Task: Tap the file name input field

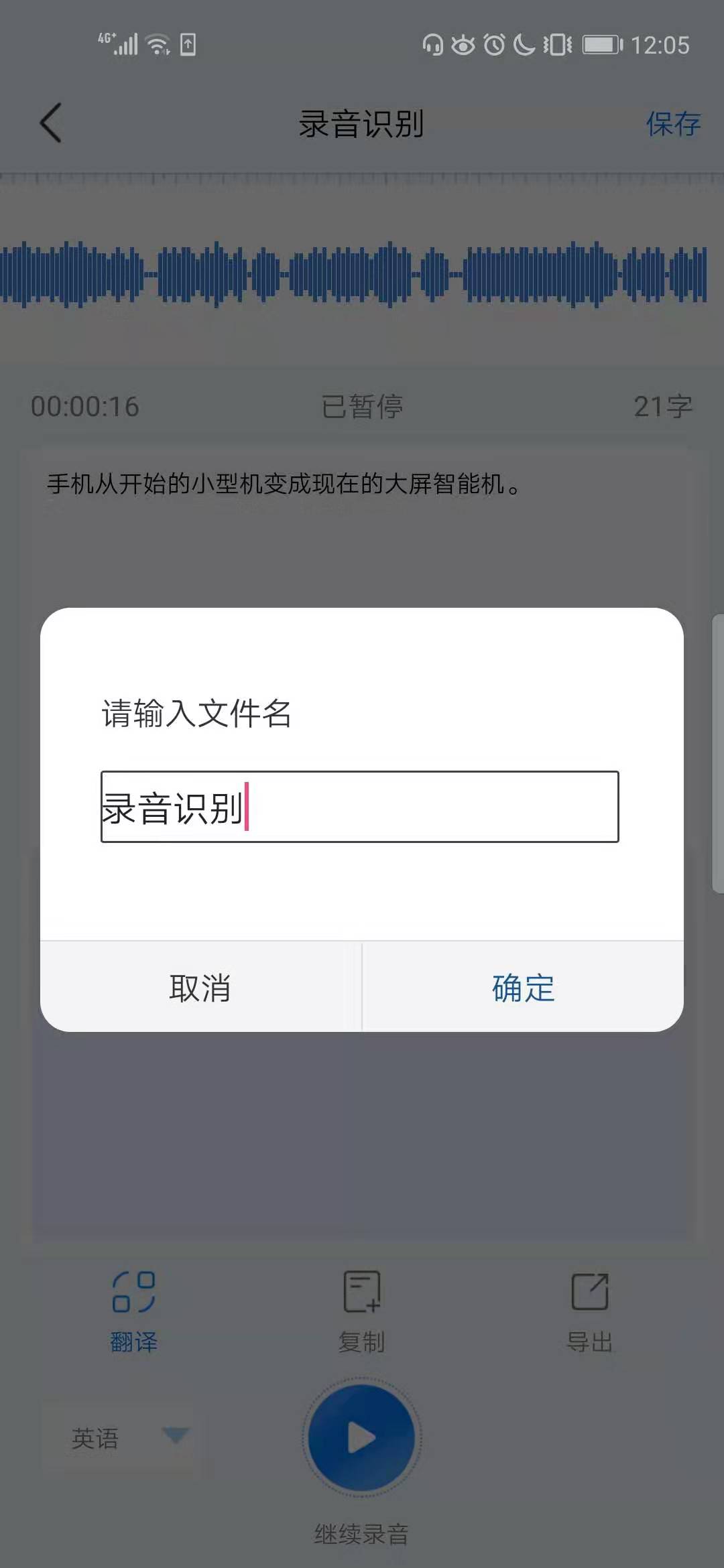Action: click(x=359, y=807)
